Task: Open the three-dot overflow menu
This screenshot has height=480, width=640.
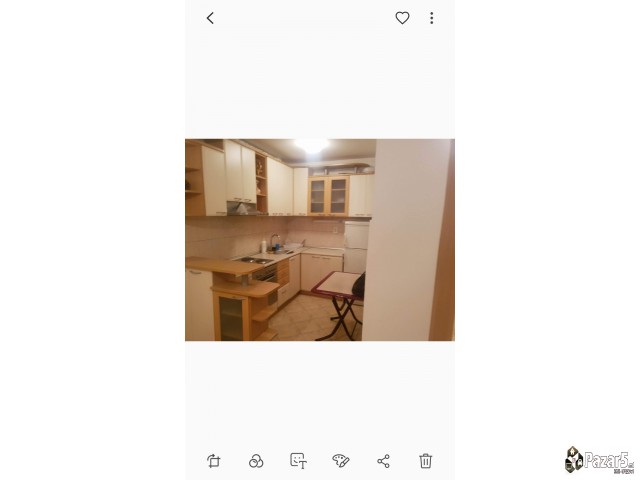Action: [431, 18]
